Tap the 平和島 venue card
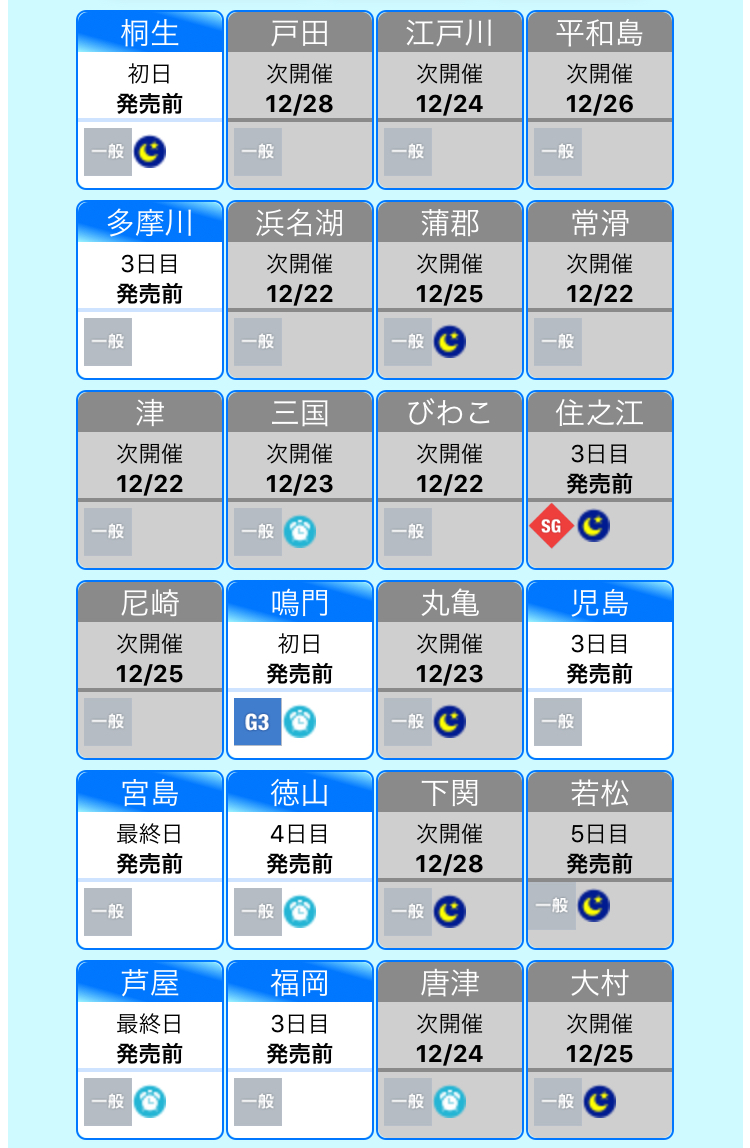This screenshot has height=1148, width=750. click(600, 100)
